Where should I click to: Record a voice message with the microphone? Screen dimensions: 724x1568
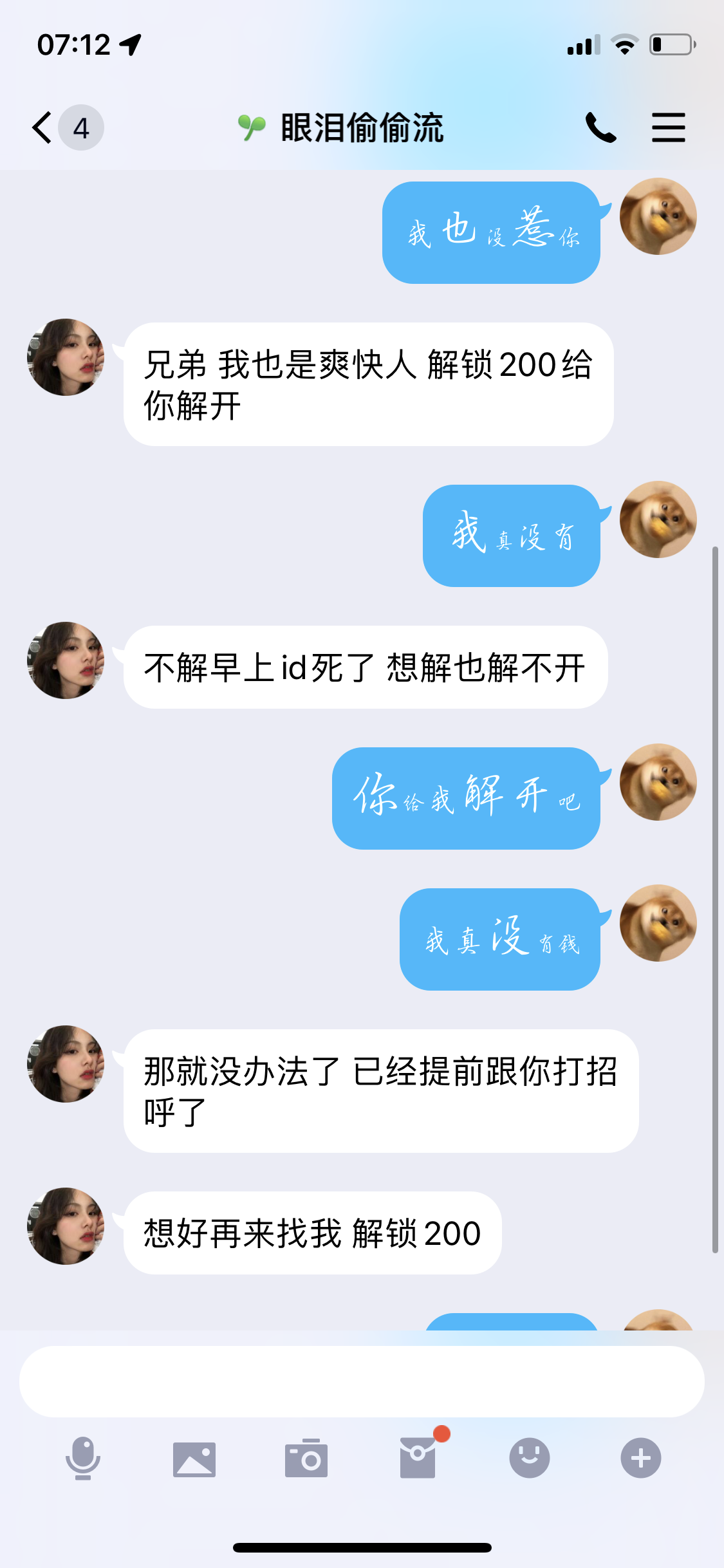(x=83, y=1458)
